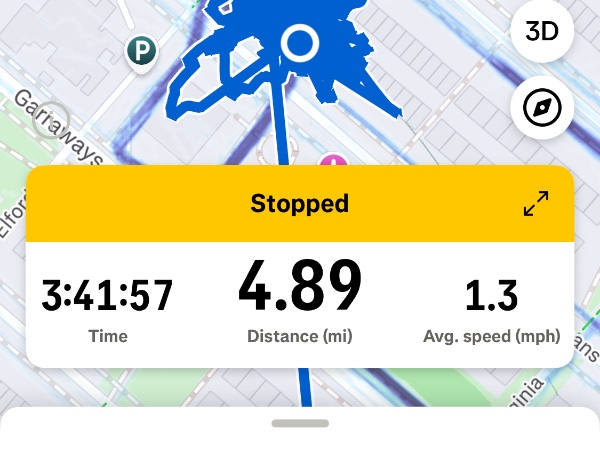
Task: Switch the map to 3D view
Action: (x=542, y=31)
